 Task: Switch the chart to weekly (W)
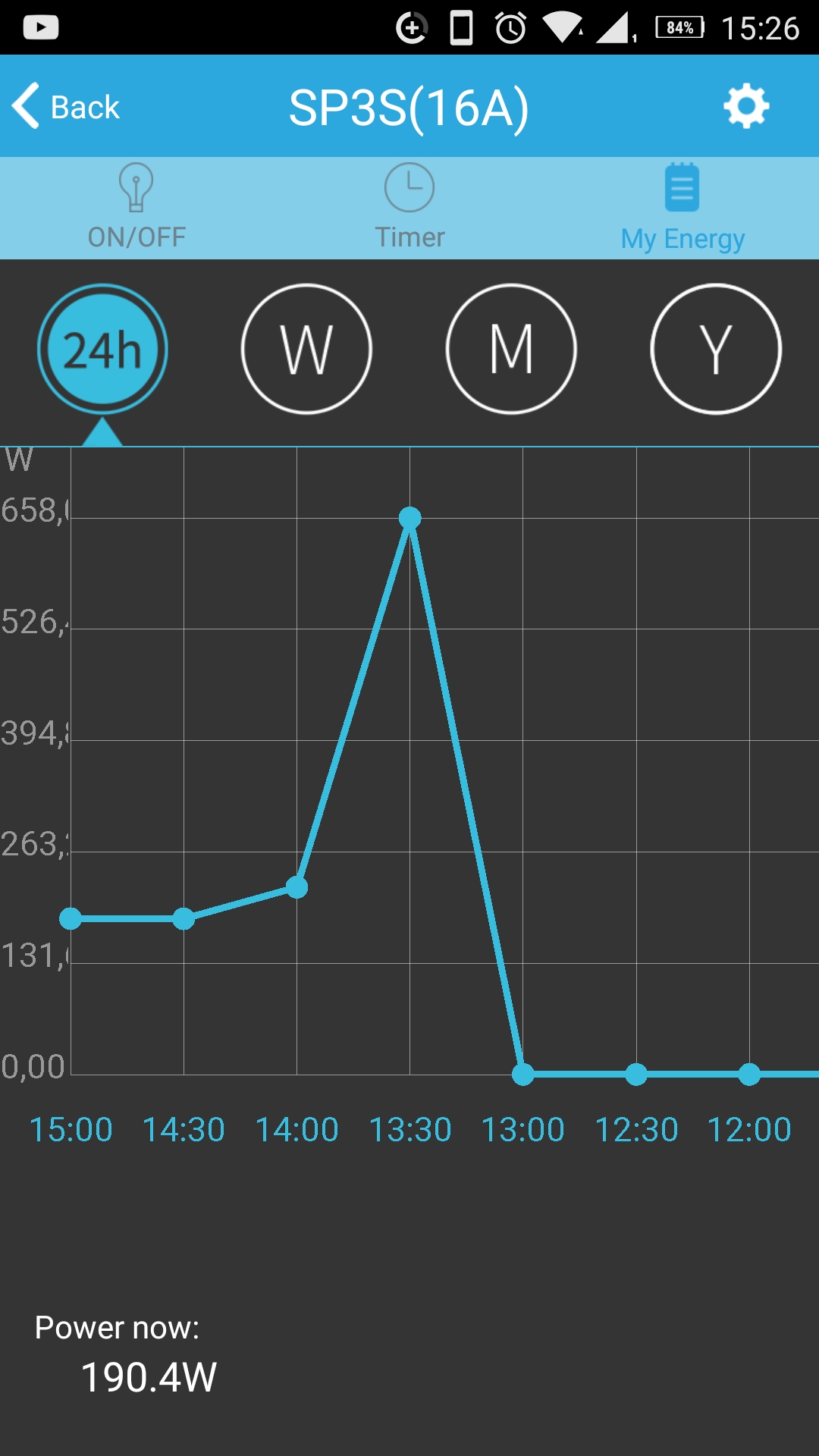coord(306,349)
